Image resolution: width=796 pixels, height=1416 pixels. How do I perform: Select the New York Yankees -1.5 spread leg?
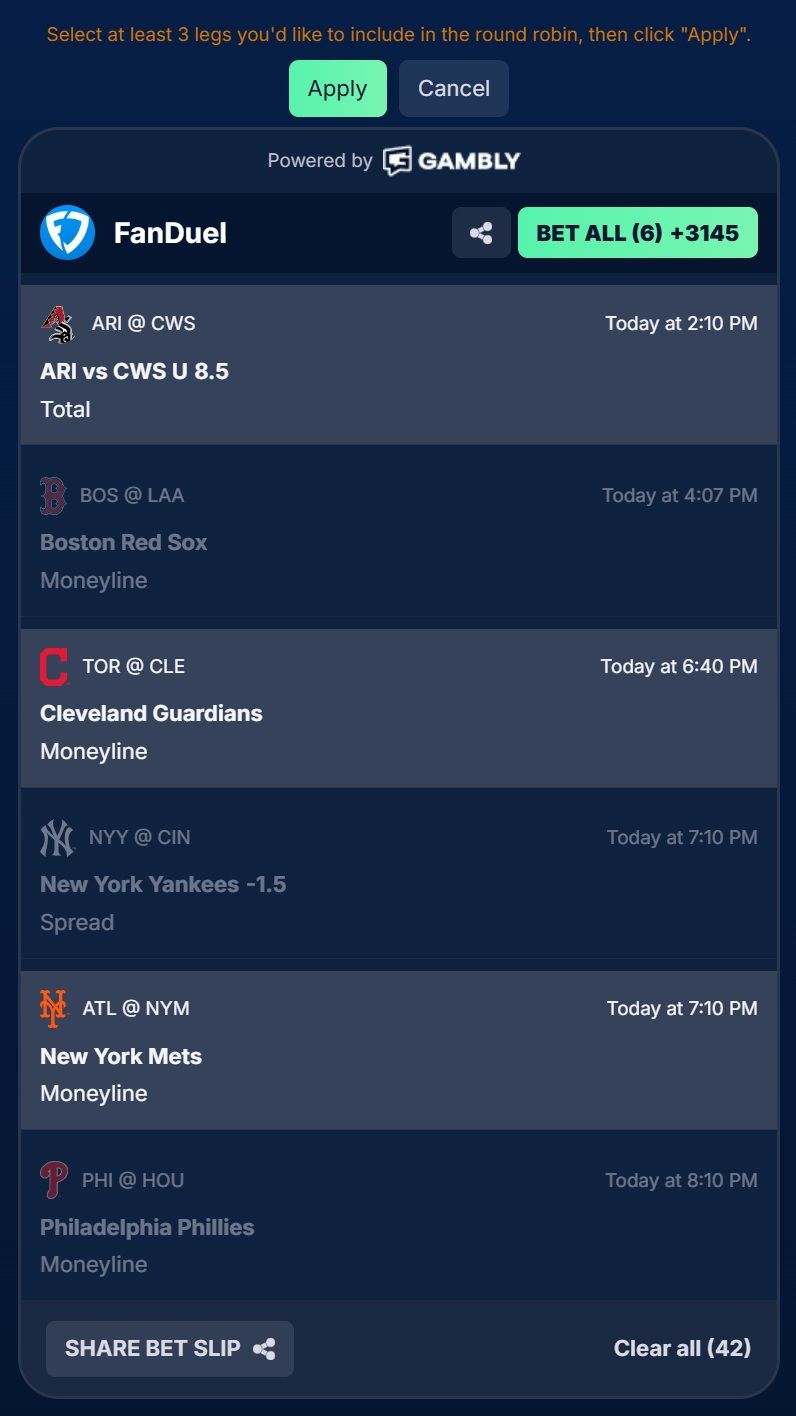[398, 879]
